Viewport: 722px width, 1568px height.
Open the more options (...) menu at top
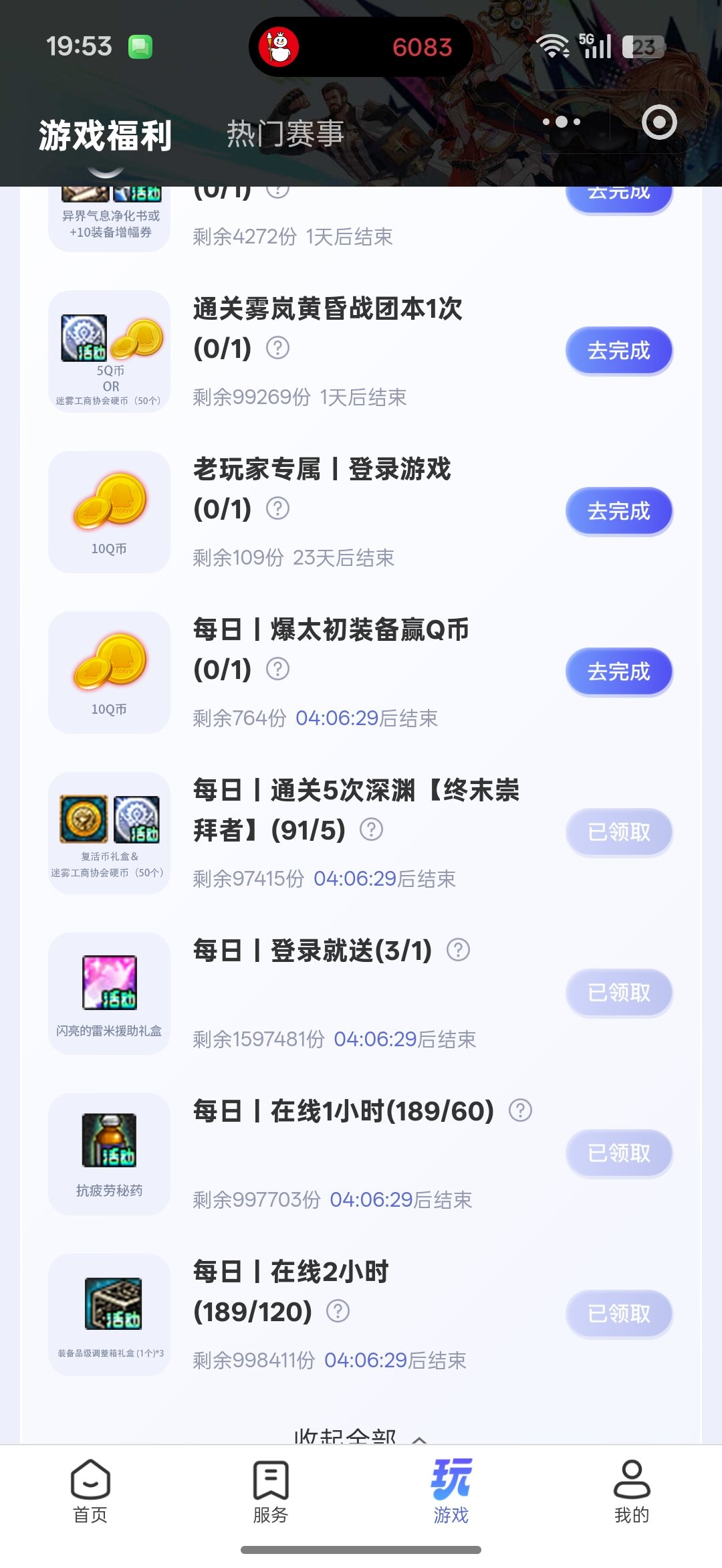pyautogui.click(x=562, y=121)
